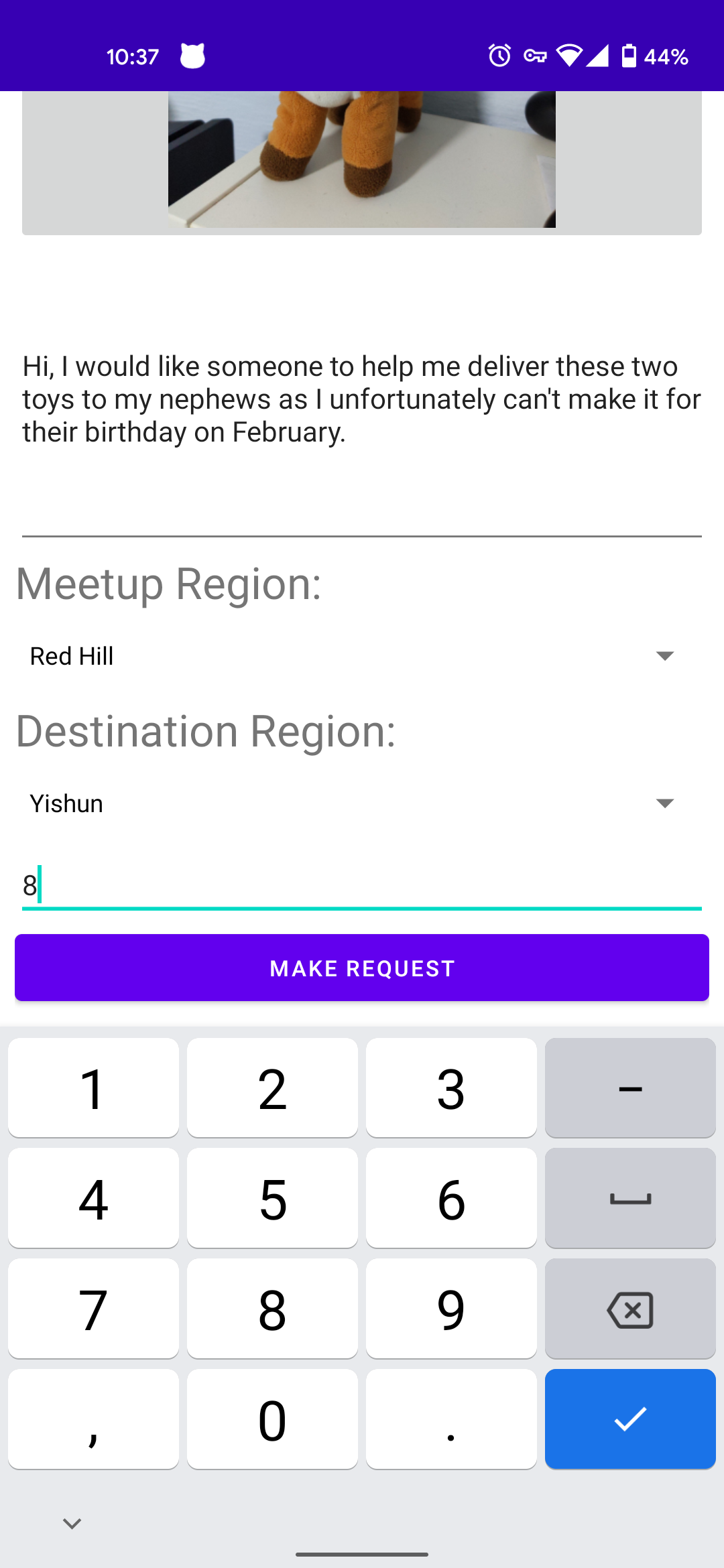Focus the number field containing 8
Viewport: 724px width, 1568px height.
pos(362,885)
